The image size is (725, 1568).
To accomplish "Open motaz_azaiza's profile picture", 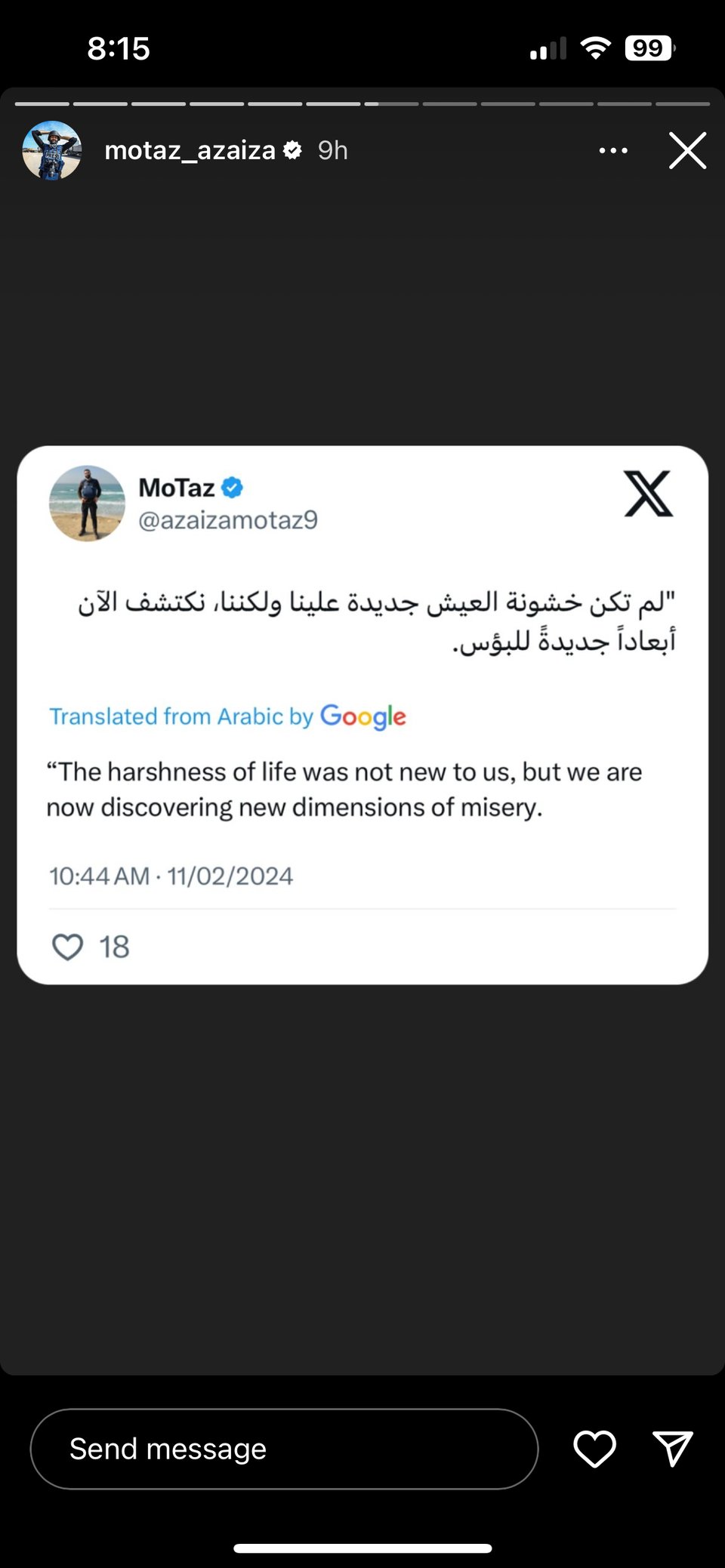I will pos(51,150).
